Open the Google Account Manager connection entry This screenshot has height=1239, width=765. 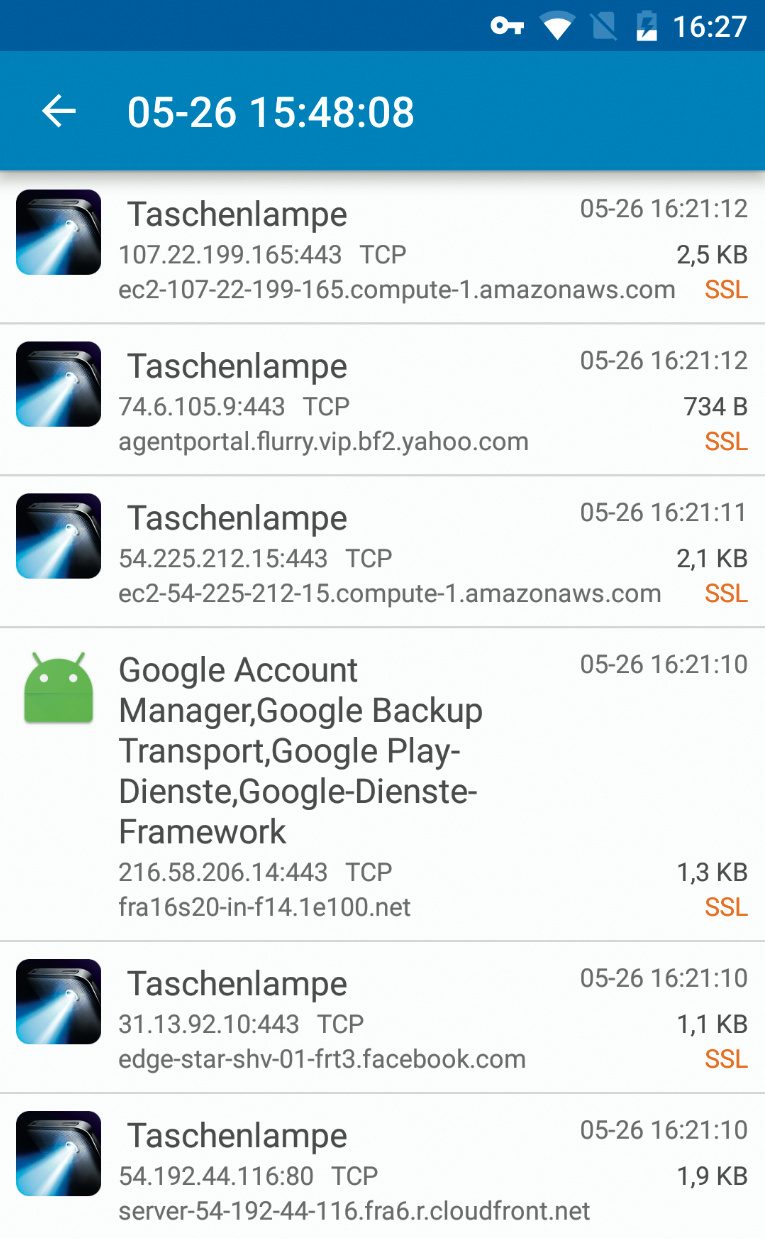(x=382, y=784)
